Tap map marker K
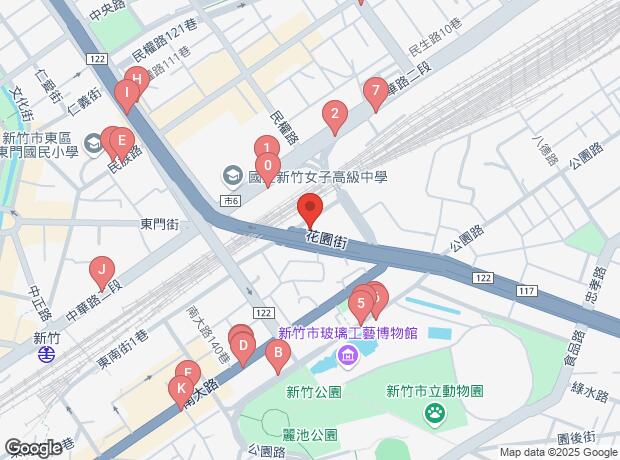Screen dimensions: 620x460 181,388
